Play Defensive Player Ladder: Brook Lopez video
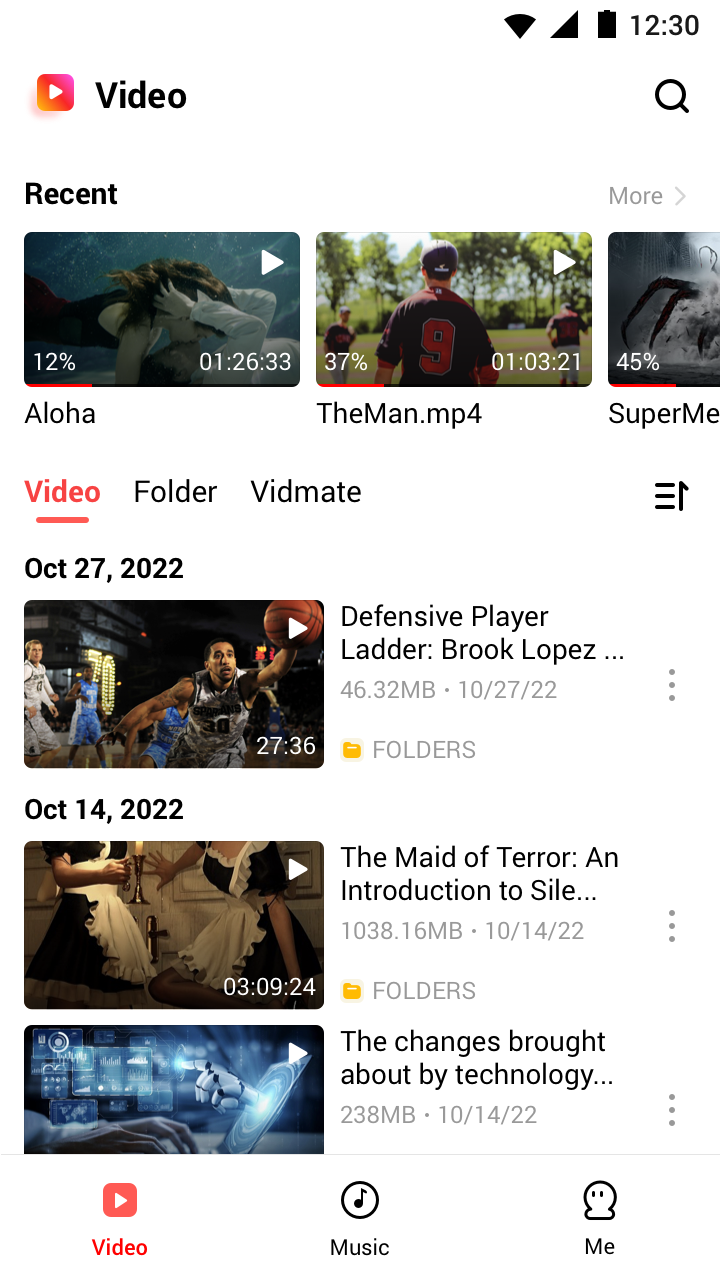This screenshot has height=1280, width=720. (174, 684)
